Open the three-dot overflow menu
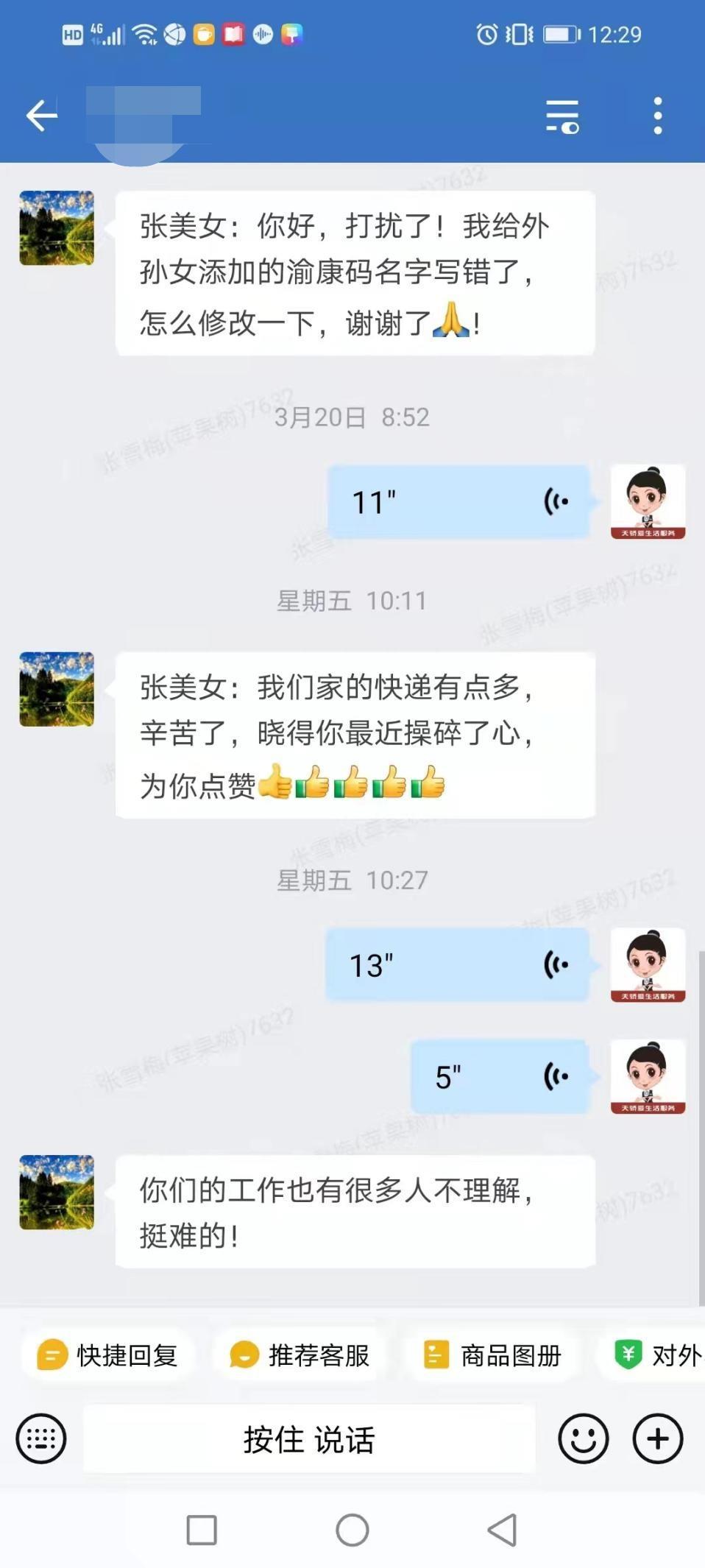The image size is (705, 1568). [x=657, y=116]
